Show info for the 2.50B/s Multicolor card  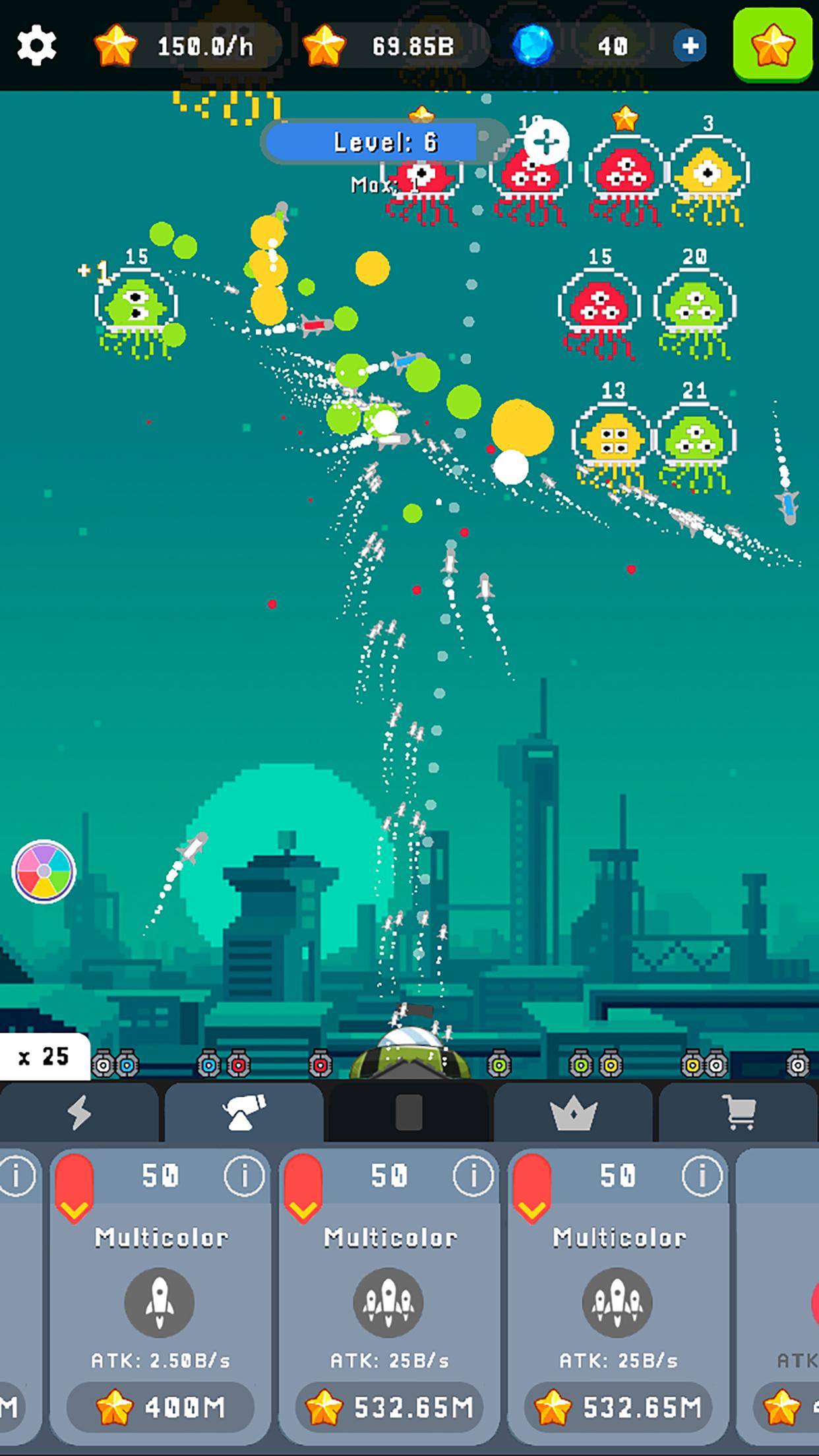[243, 1175]
